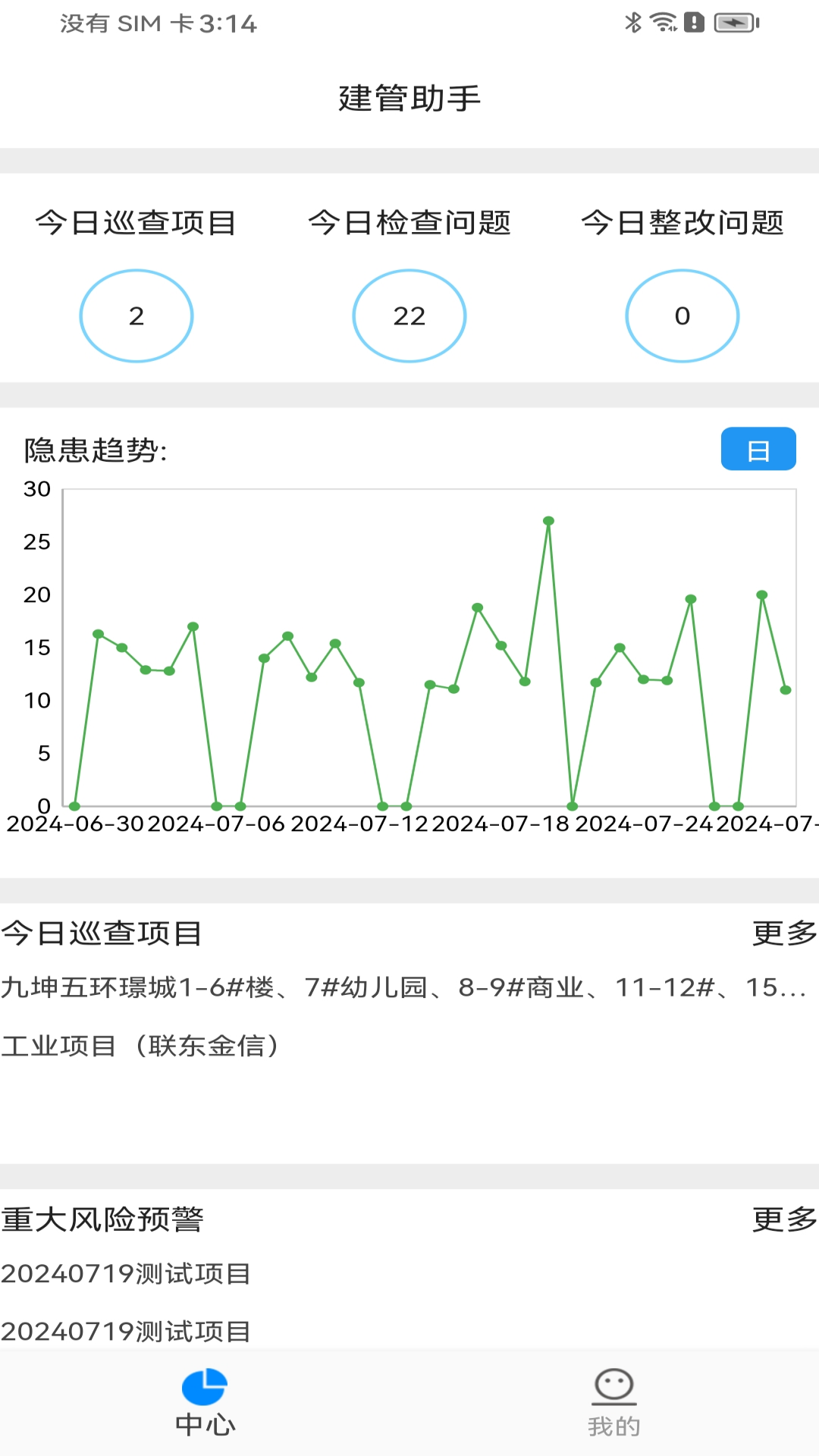Expand 更多 next to 今日巡查项目

[x=784, y=934]
